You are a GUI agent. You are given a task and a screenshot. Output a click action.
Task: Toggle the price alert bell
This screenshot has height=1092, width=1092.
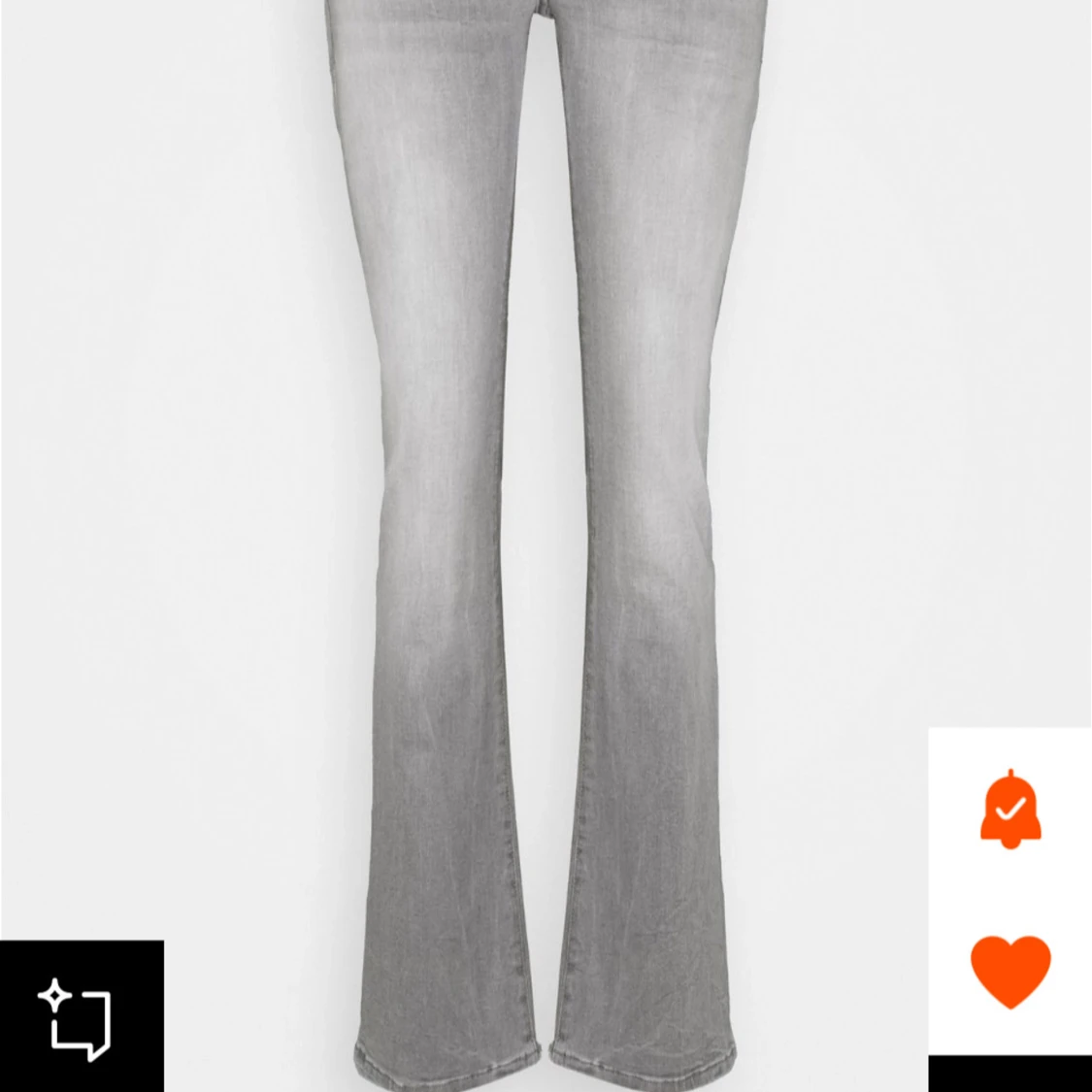point(1009,809)
